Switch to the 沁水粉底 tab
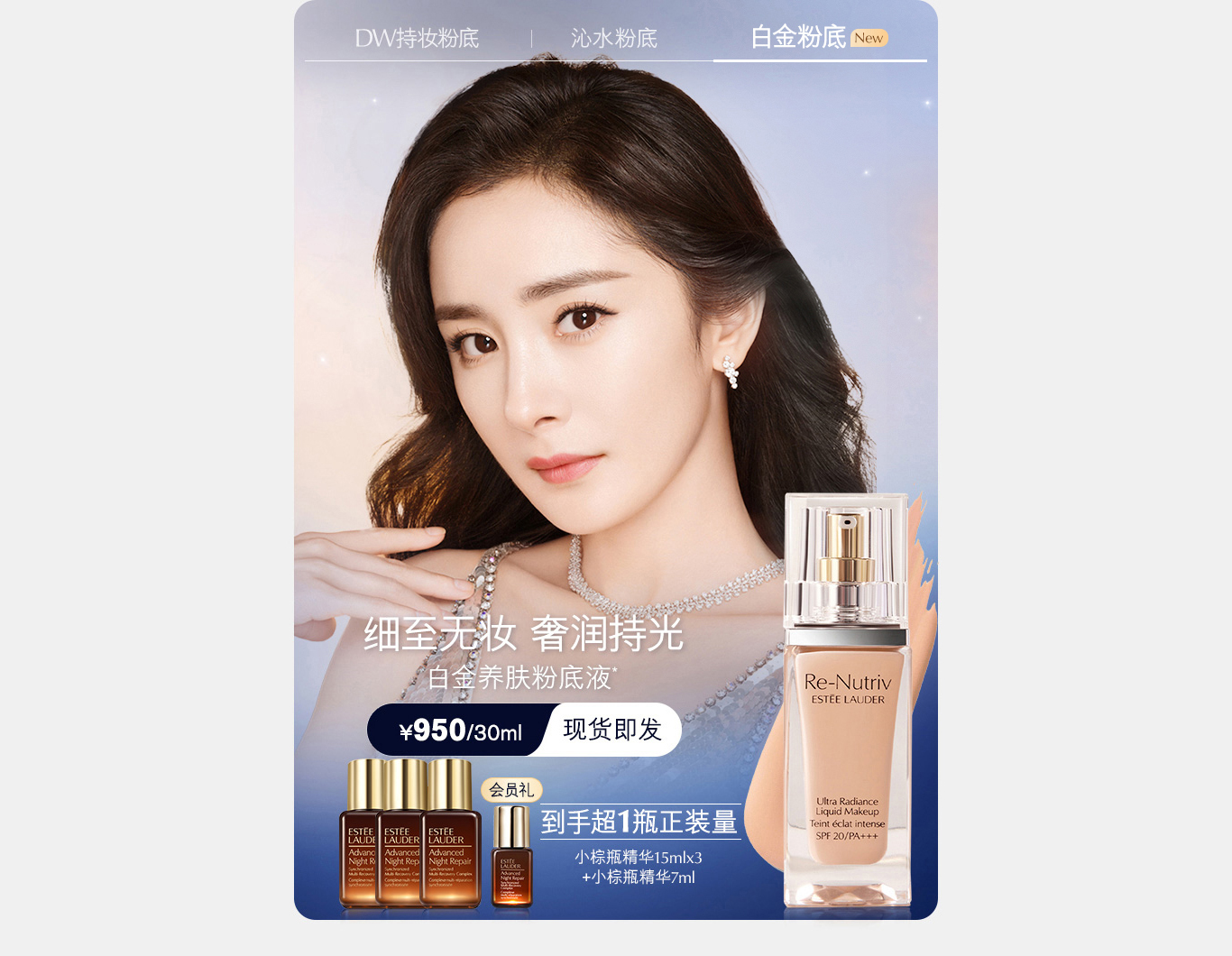Viewport: 1232px width, 956px height. click(614, 38)
